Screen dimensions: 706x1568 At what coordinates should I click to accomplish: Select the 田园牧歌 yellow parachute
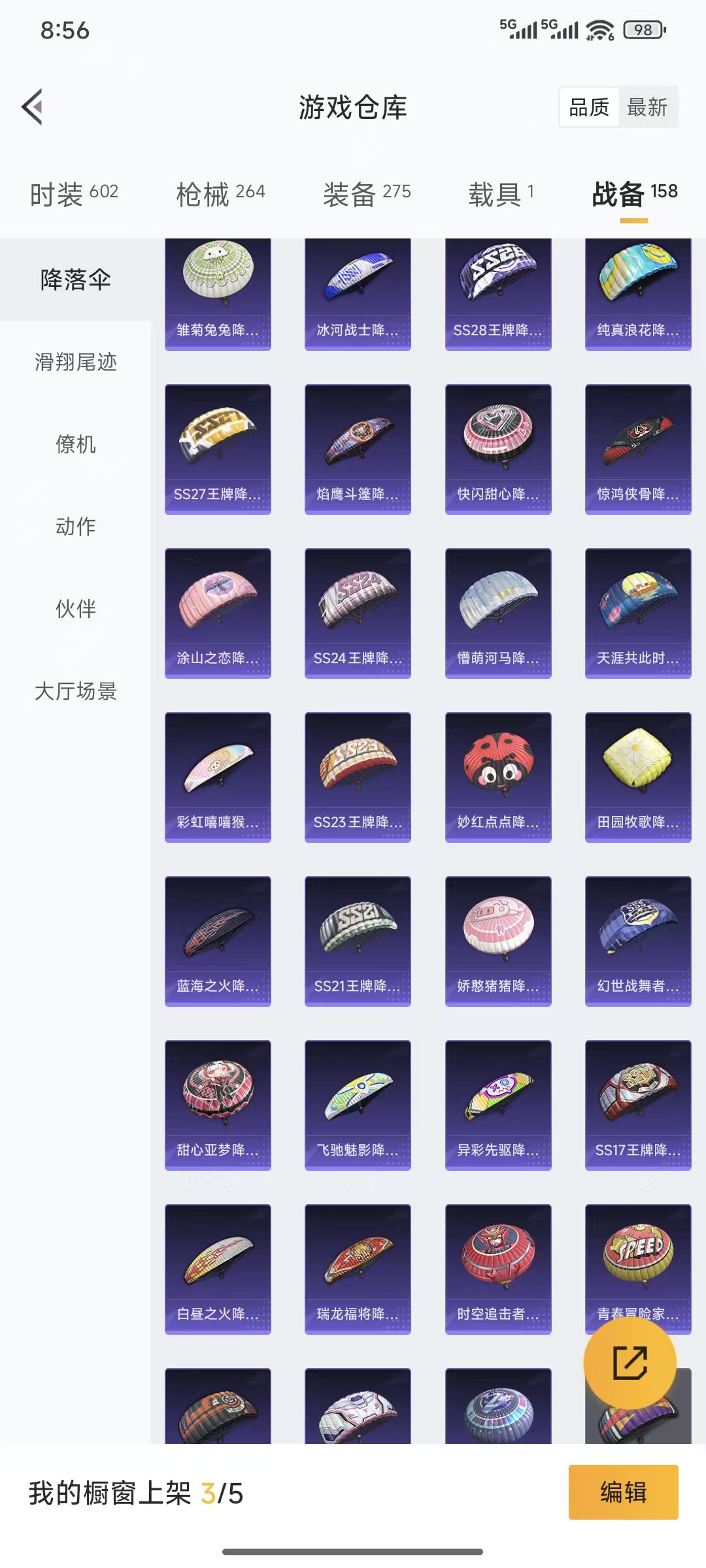click(637, 777)
